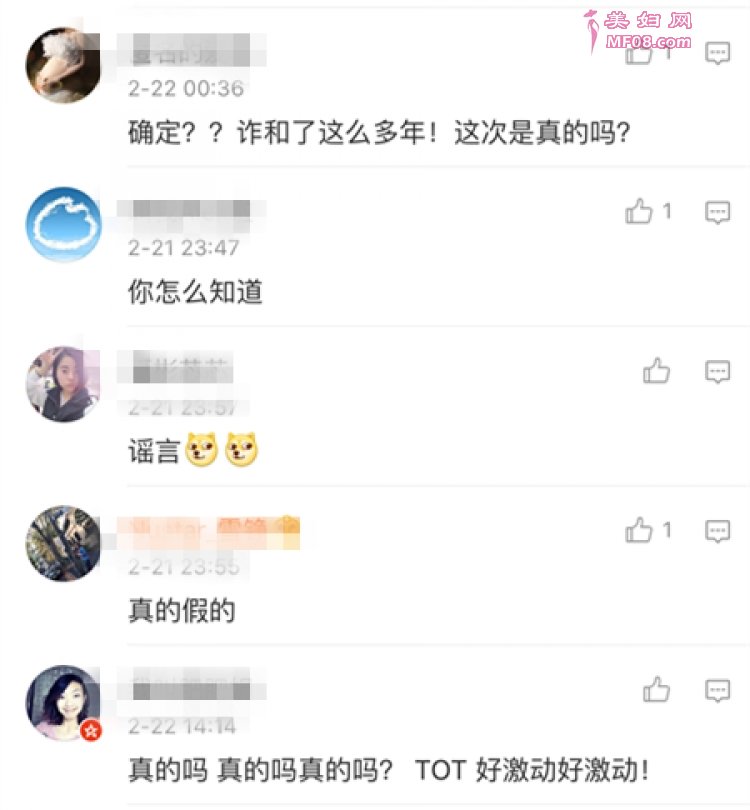Open the avatar of the "你怎么知道" commenter
Viewport: 750px width, 810px height.
point(63,224)
